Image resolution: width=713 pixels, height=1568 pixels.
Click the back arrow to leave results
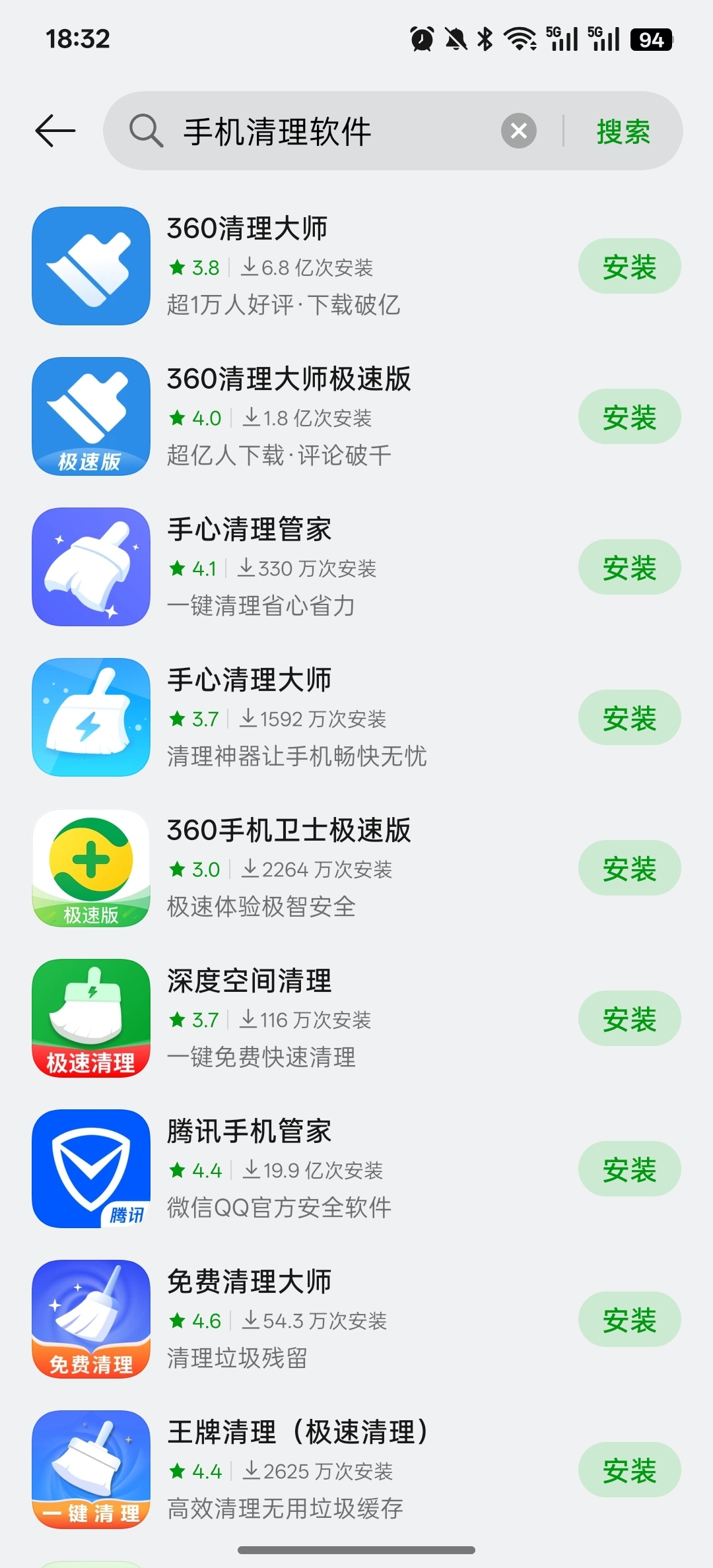click(x=55, y=130)
